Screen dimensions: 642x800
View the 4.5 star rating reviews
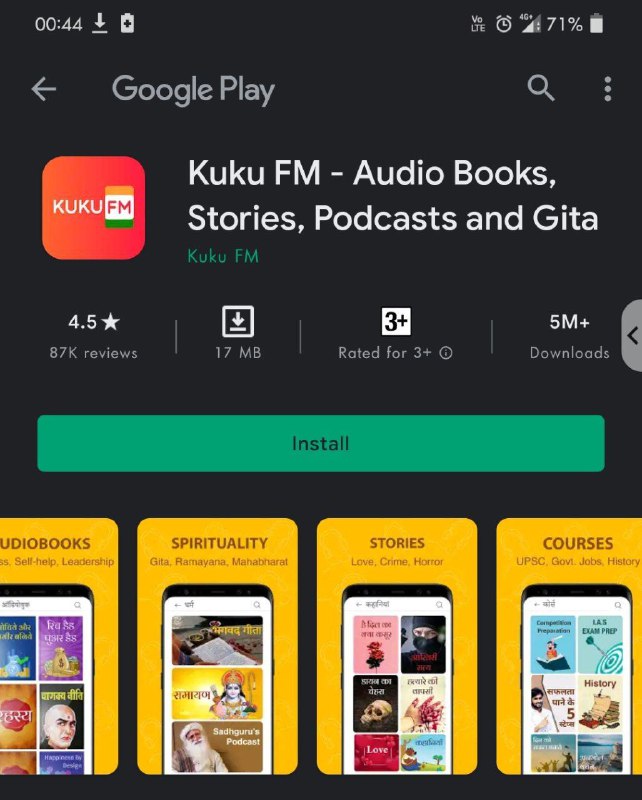click(94, 336)
